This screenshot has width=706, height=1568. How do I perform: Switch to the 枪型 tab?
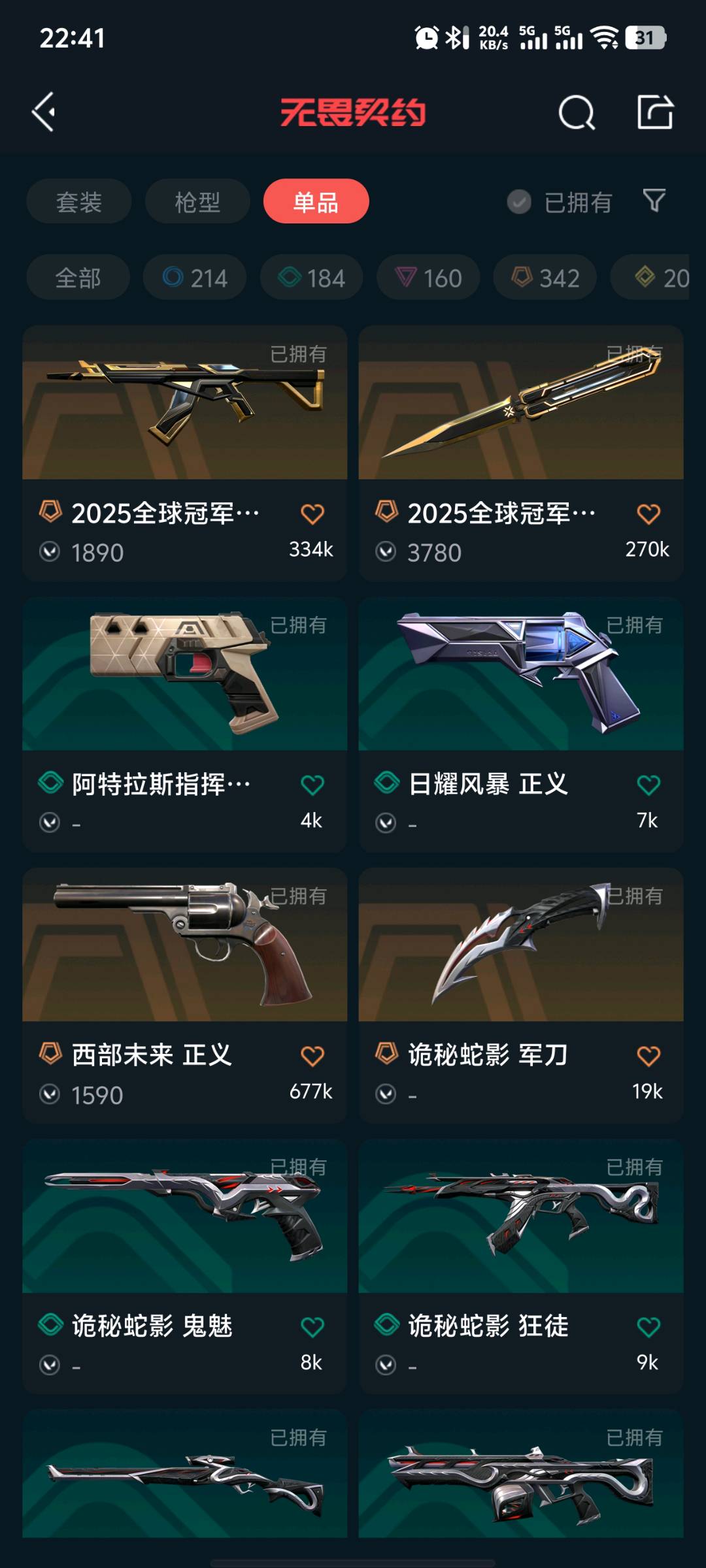[x=197, y=202]
